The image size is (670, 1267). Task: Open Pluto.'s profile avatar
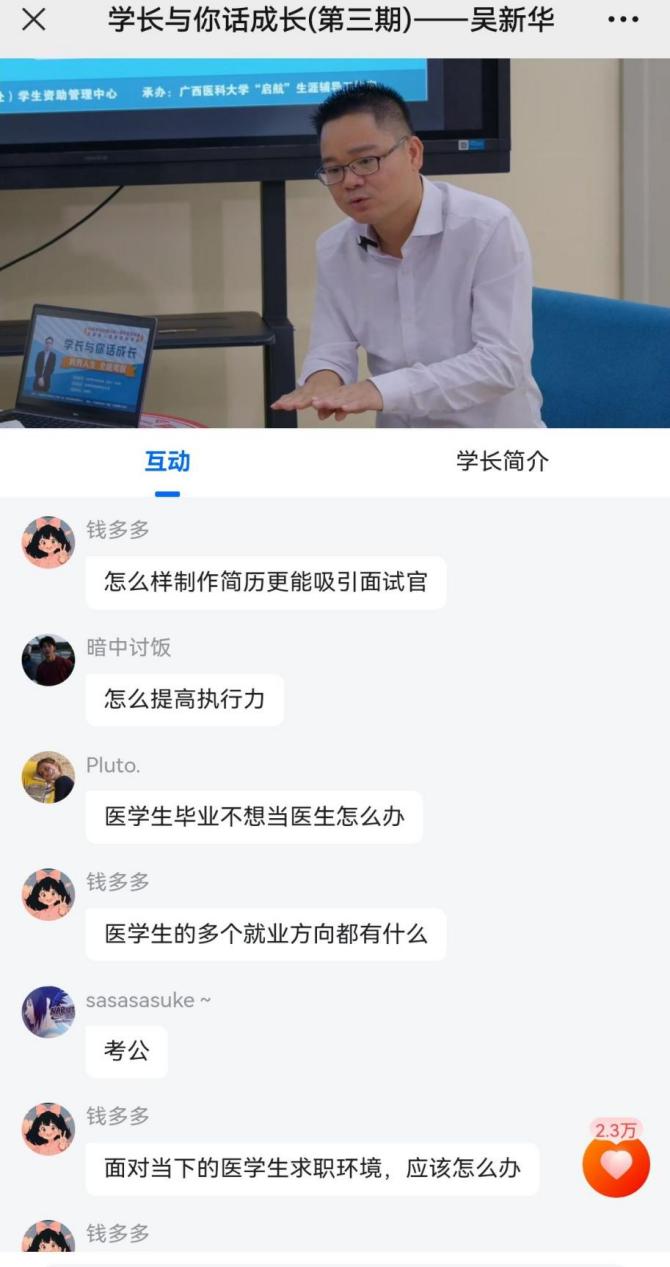pyautogui.click(x=48, y=777)
